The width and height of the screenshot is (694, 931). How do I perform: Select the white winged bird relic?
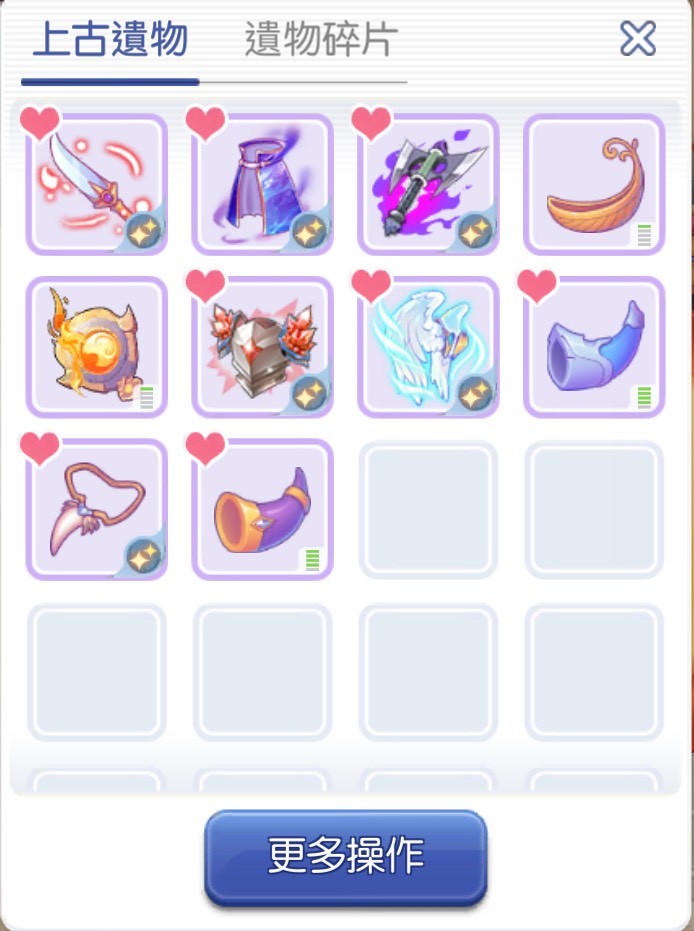pos(428,347)
